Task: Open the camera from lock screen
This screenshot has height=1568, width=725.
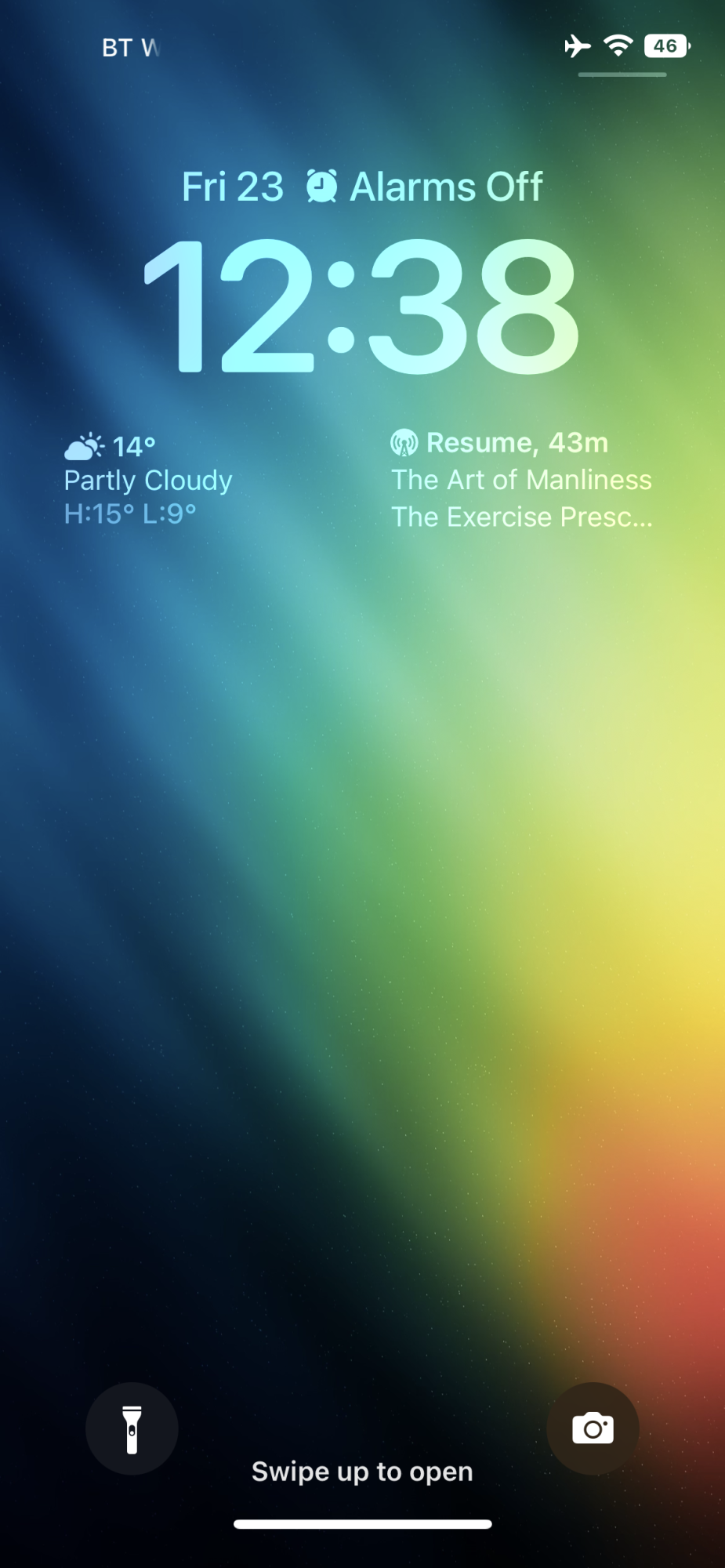Action: [593, 1428]
